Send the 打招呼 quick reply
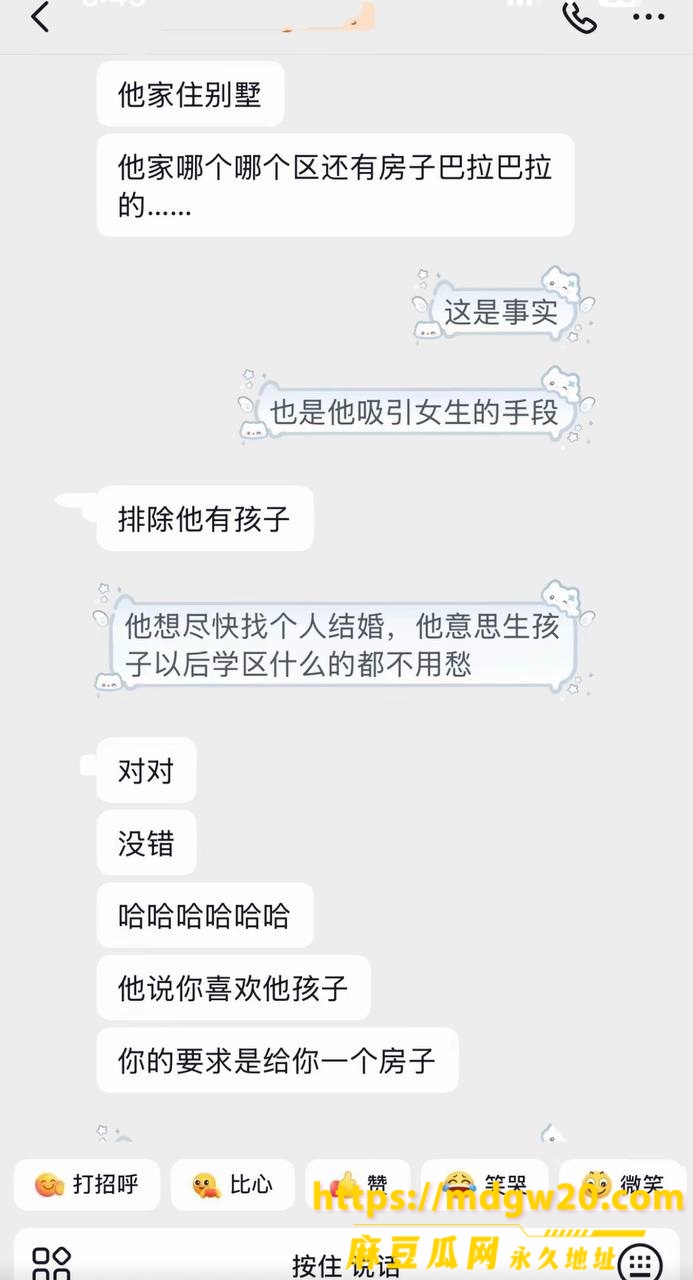 86,1185
